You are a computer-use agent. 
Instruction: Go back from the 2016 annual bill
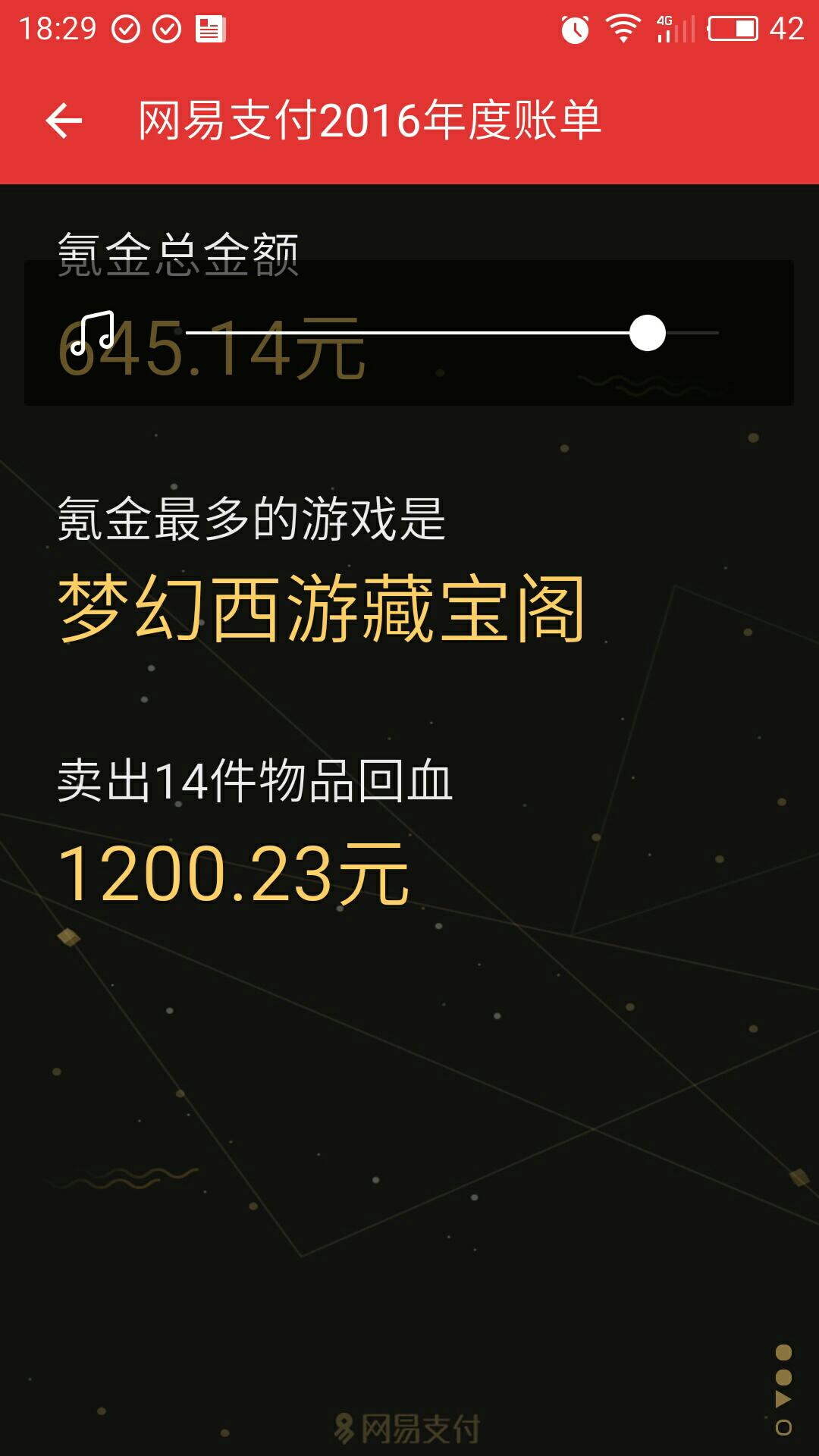pyautogui.click(x=64, y=121)
